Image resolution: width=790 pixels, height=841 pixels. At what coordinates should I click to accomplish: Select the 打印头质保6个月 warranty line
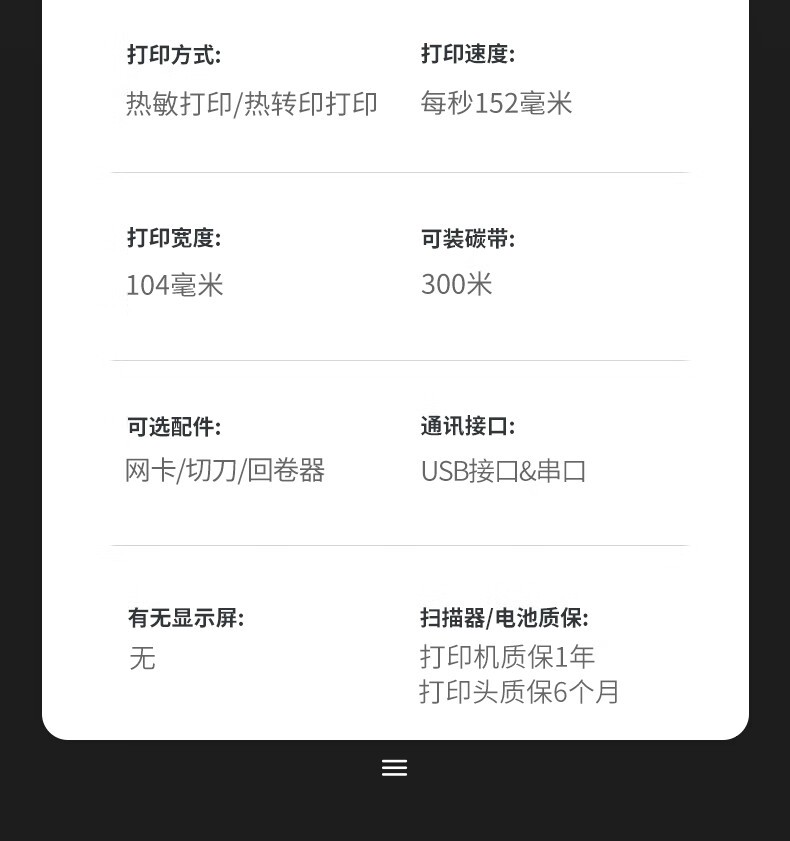519,691
